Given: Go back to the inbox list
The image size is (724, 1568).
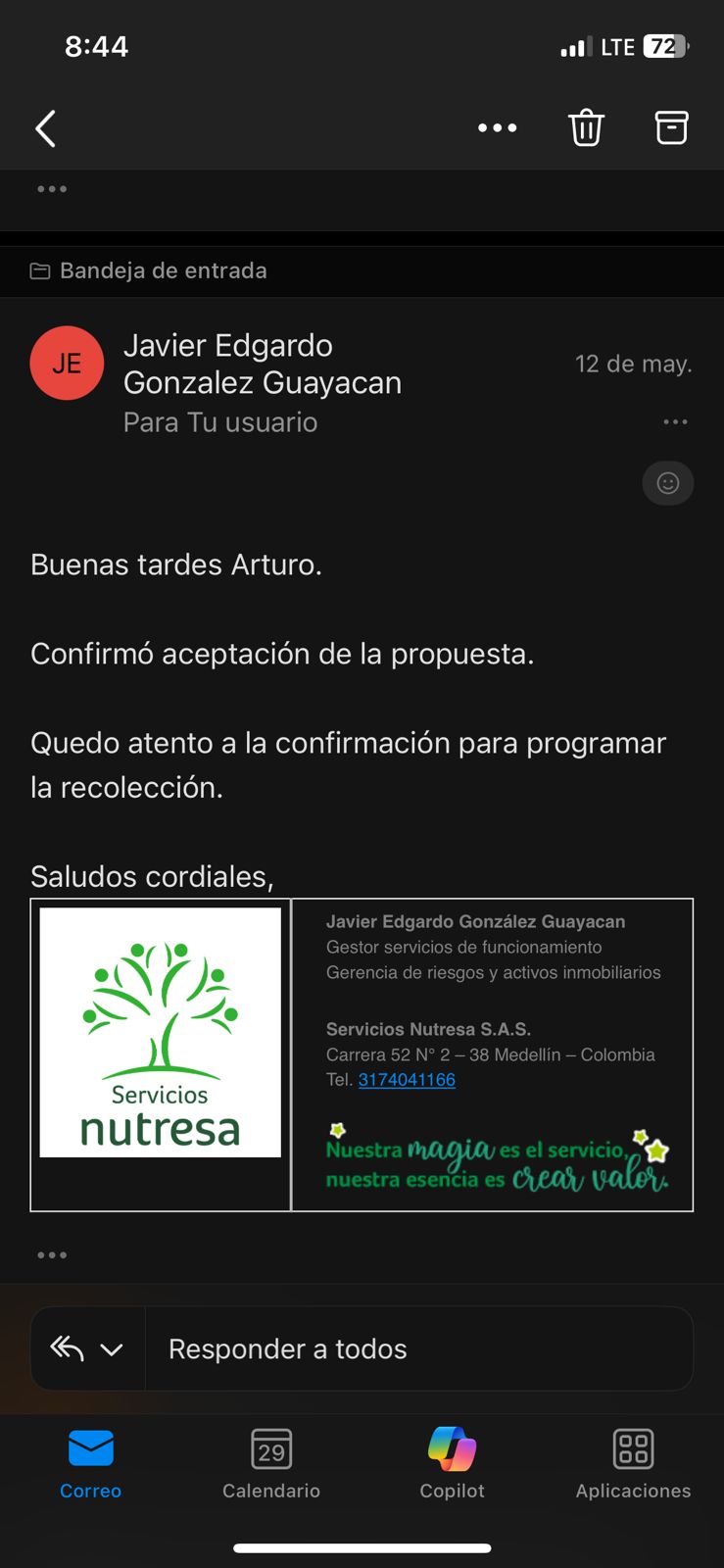Looking at the screenshot, I should (x=46, y=128).
